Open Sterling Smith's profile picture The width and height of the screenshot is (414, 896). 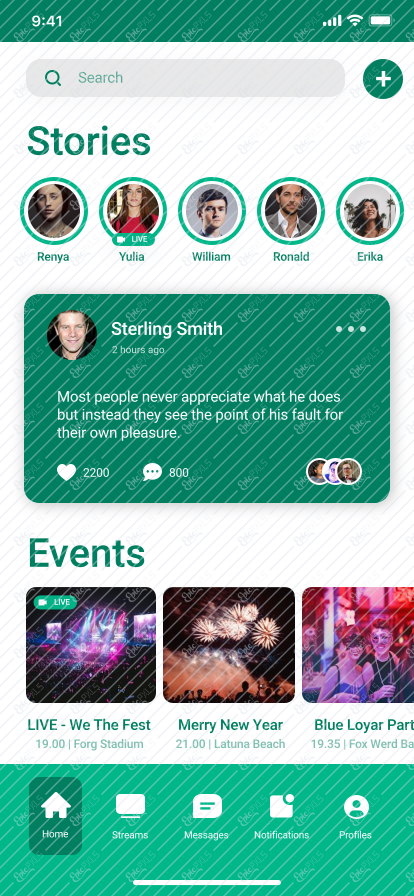coord(72,335)
